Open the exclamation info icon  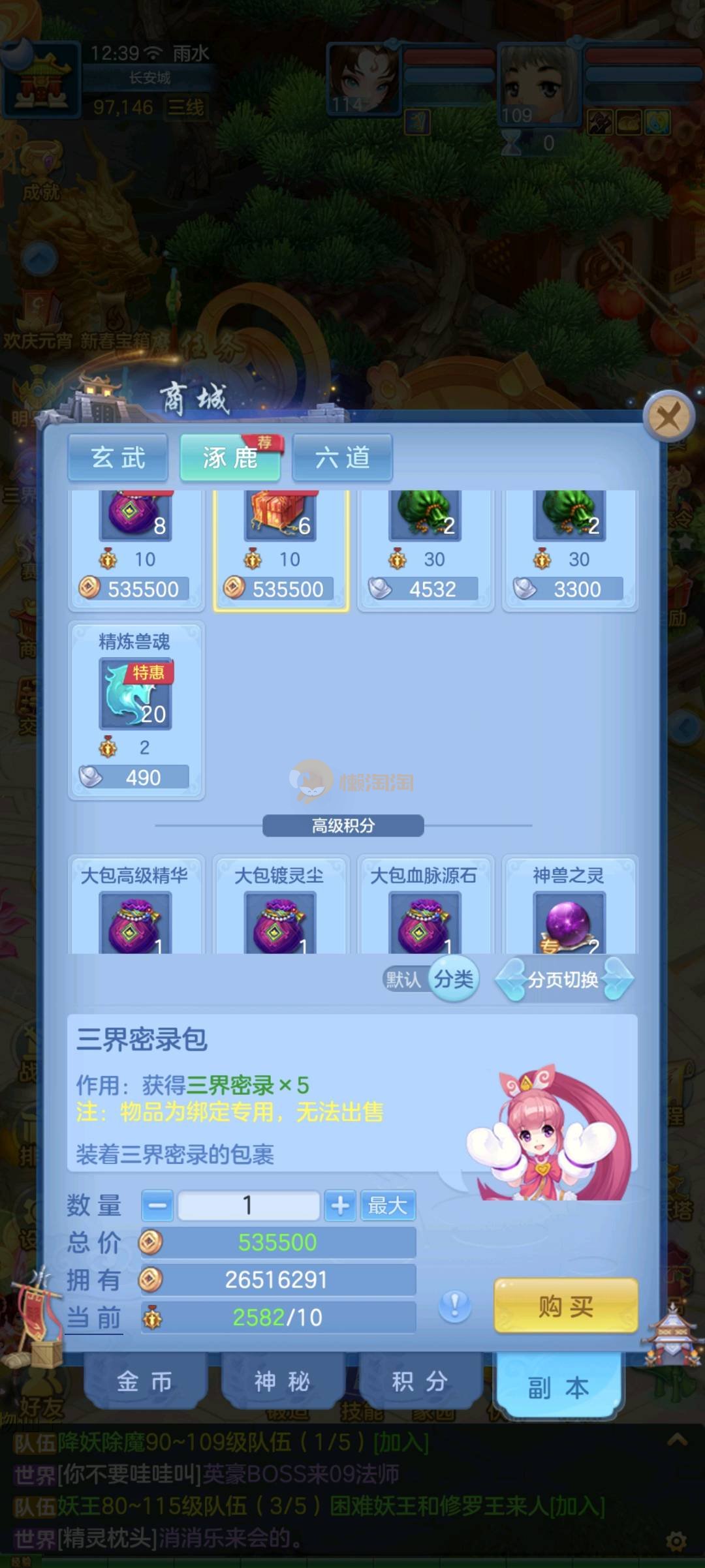point(454,1305)
